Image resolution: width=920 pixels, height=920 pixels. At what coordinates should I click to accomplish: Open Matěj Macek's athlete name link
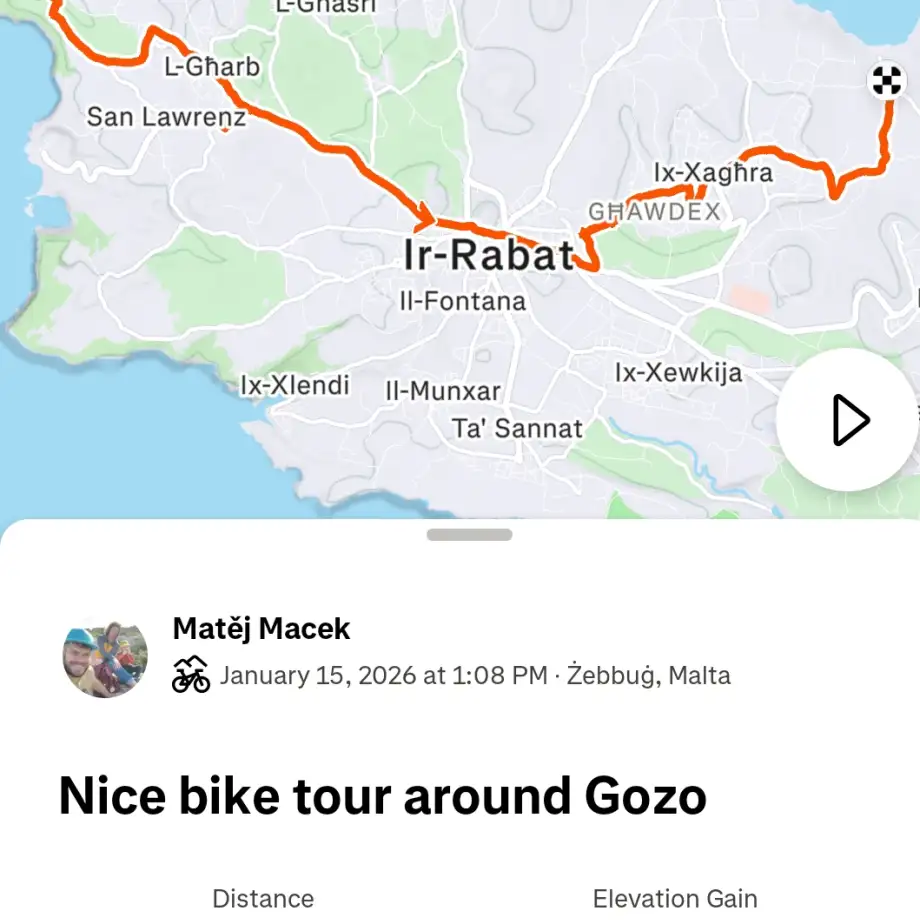click(x=261, y=628)
